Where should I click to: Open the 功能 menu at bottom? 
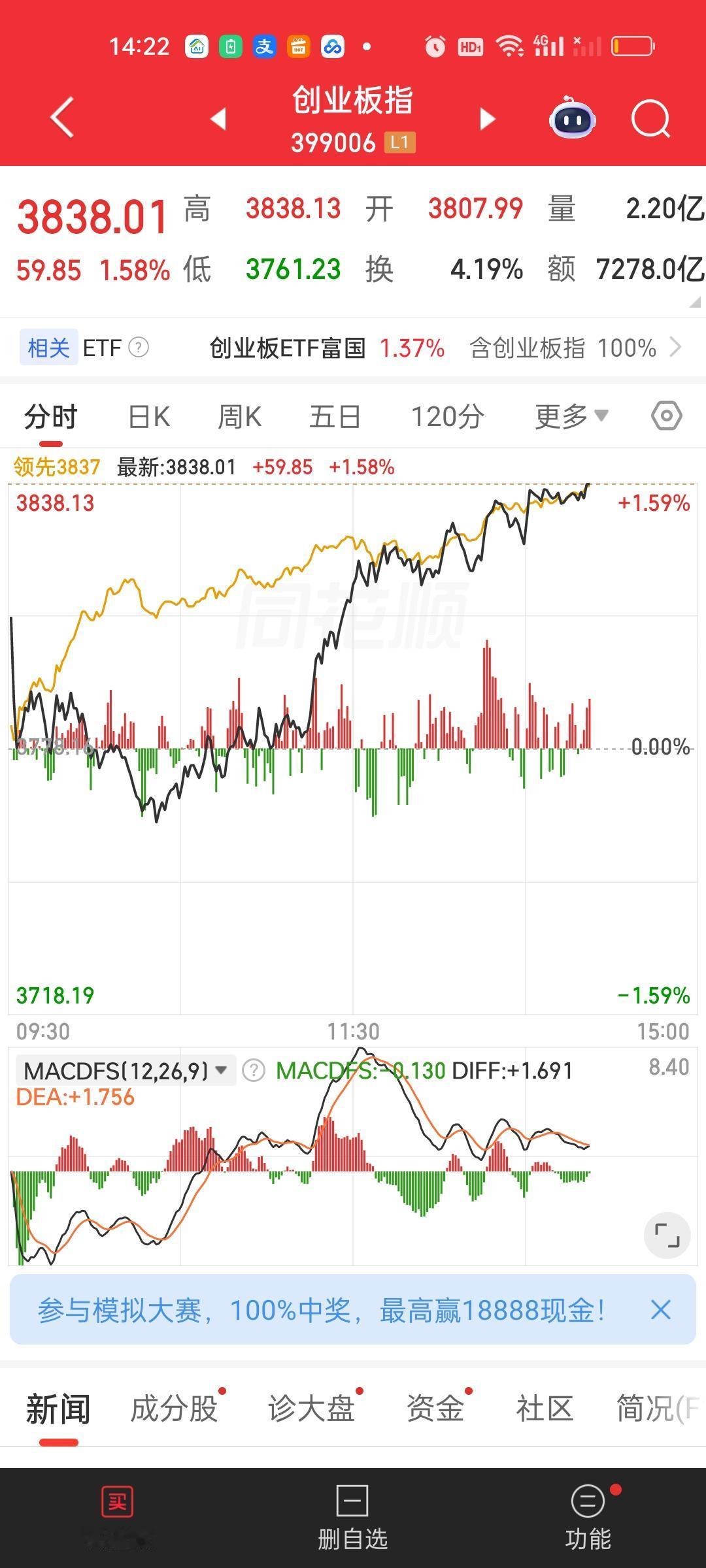588,1518
